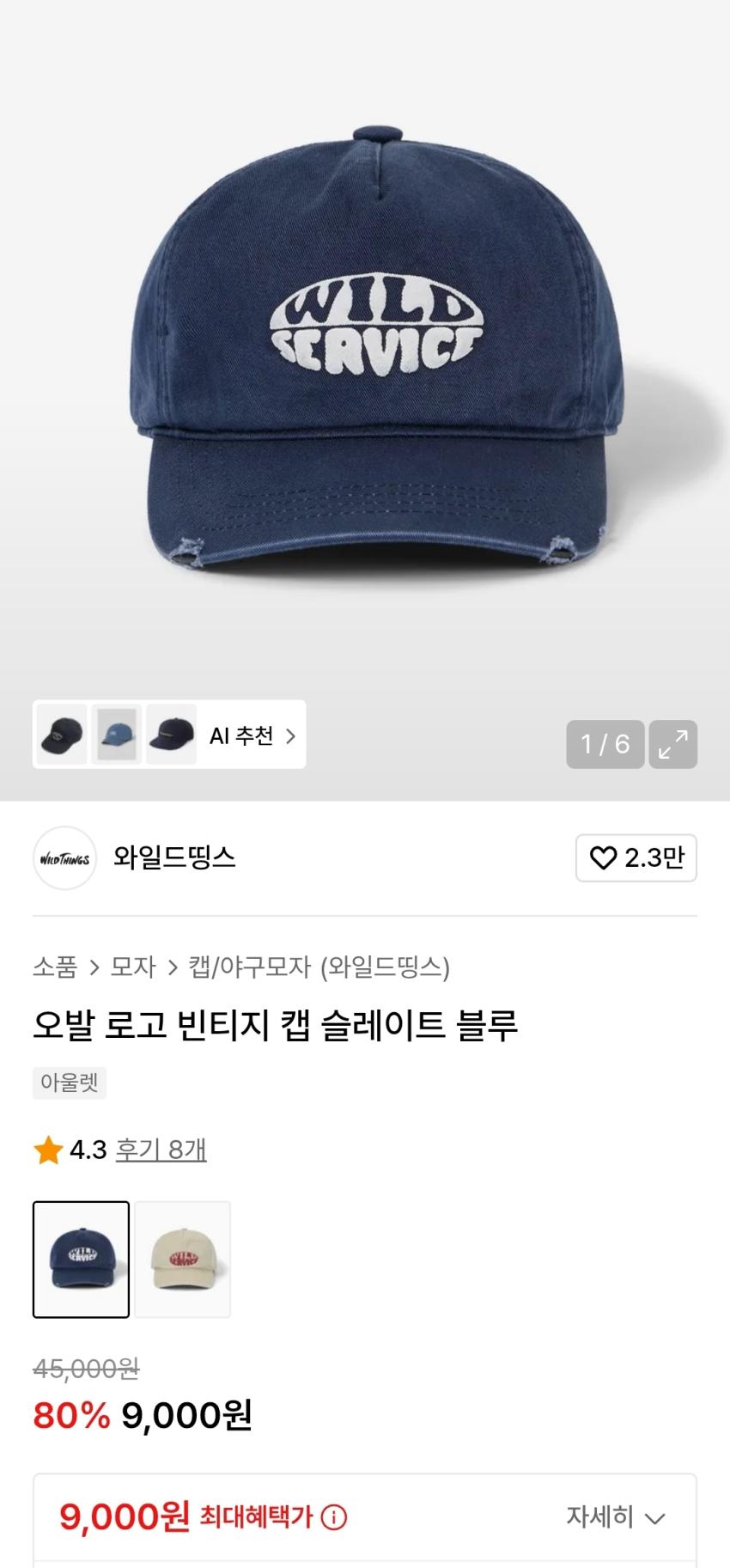
Task: Select the navy blue cap color option
Action: tap(81, 1259)
